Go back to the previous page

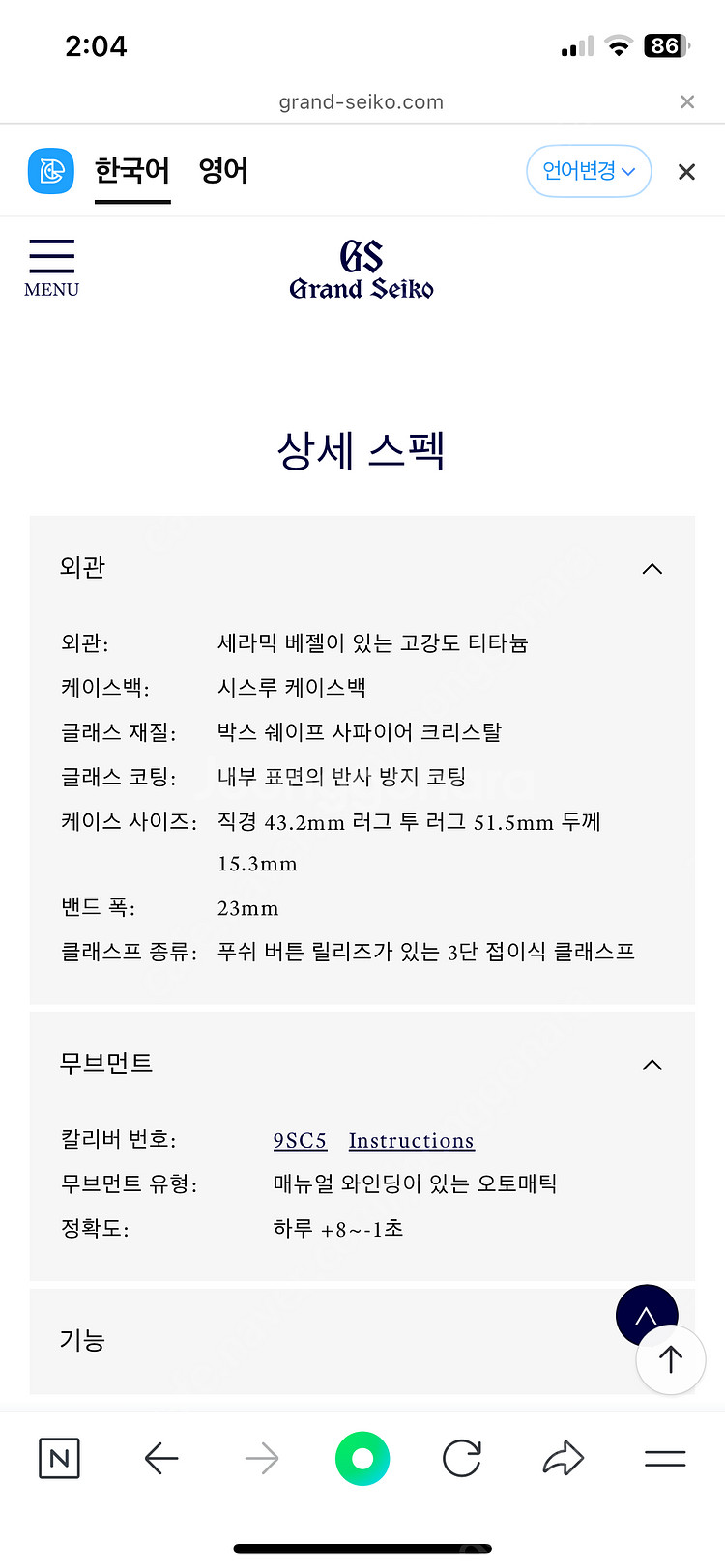[x=161, y=1458]
